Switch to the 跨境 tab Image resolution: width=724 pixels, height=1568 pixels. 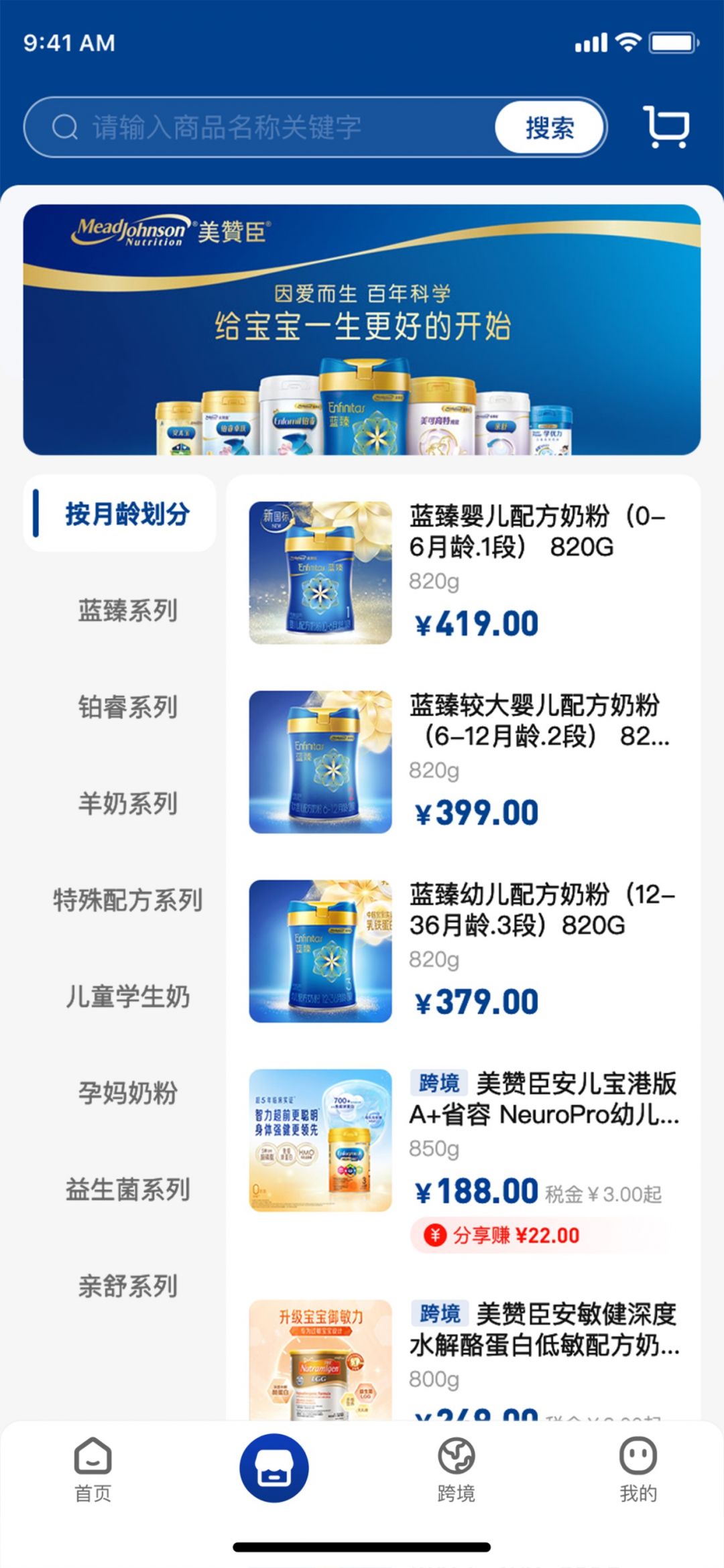(456, 1467)
